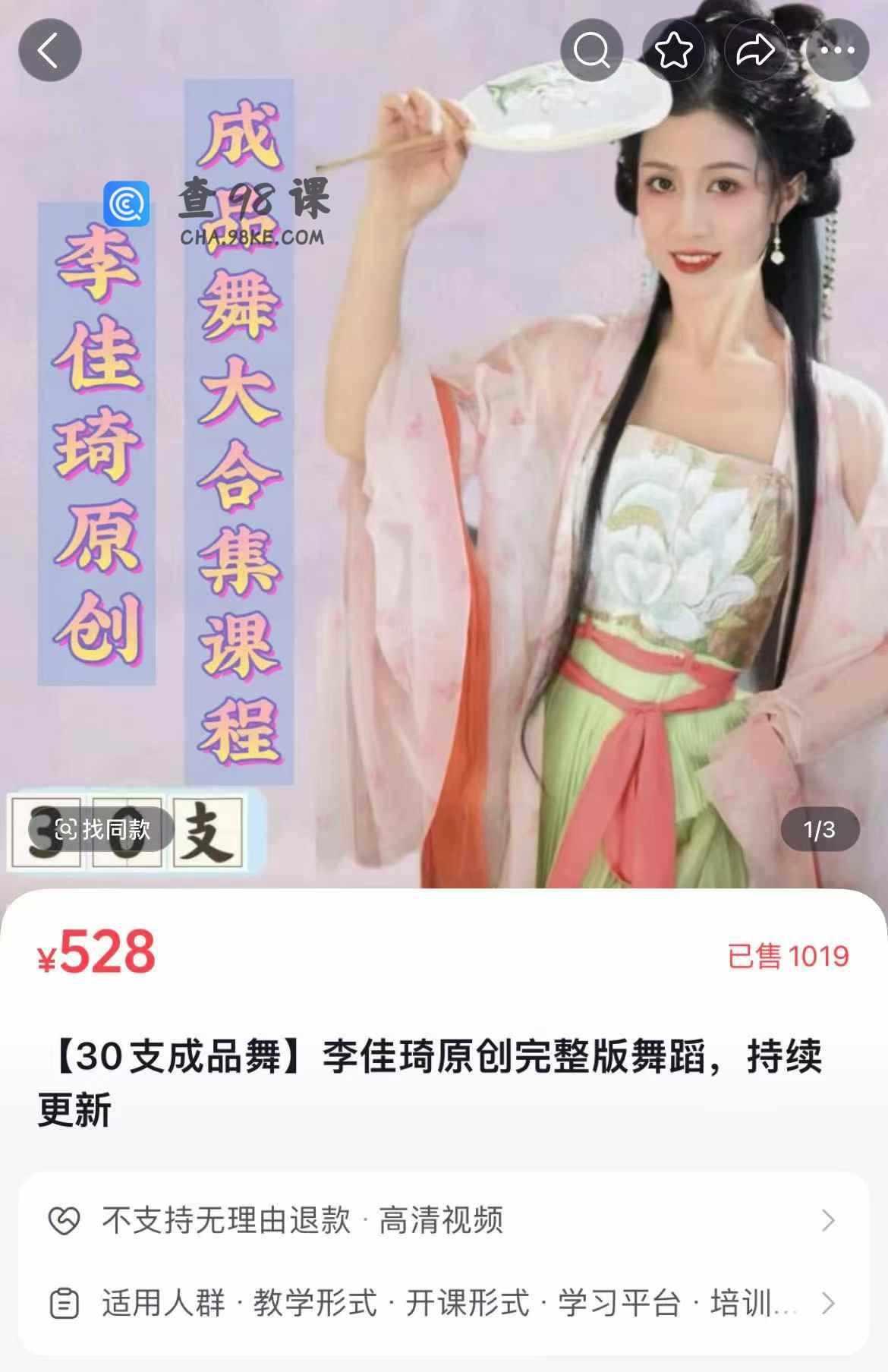The height and width of the screenshot is (1372, 888).
Task: Favorite this product with the star
Action: point(673,51)
